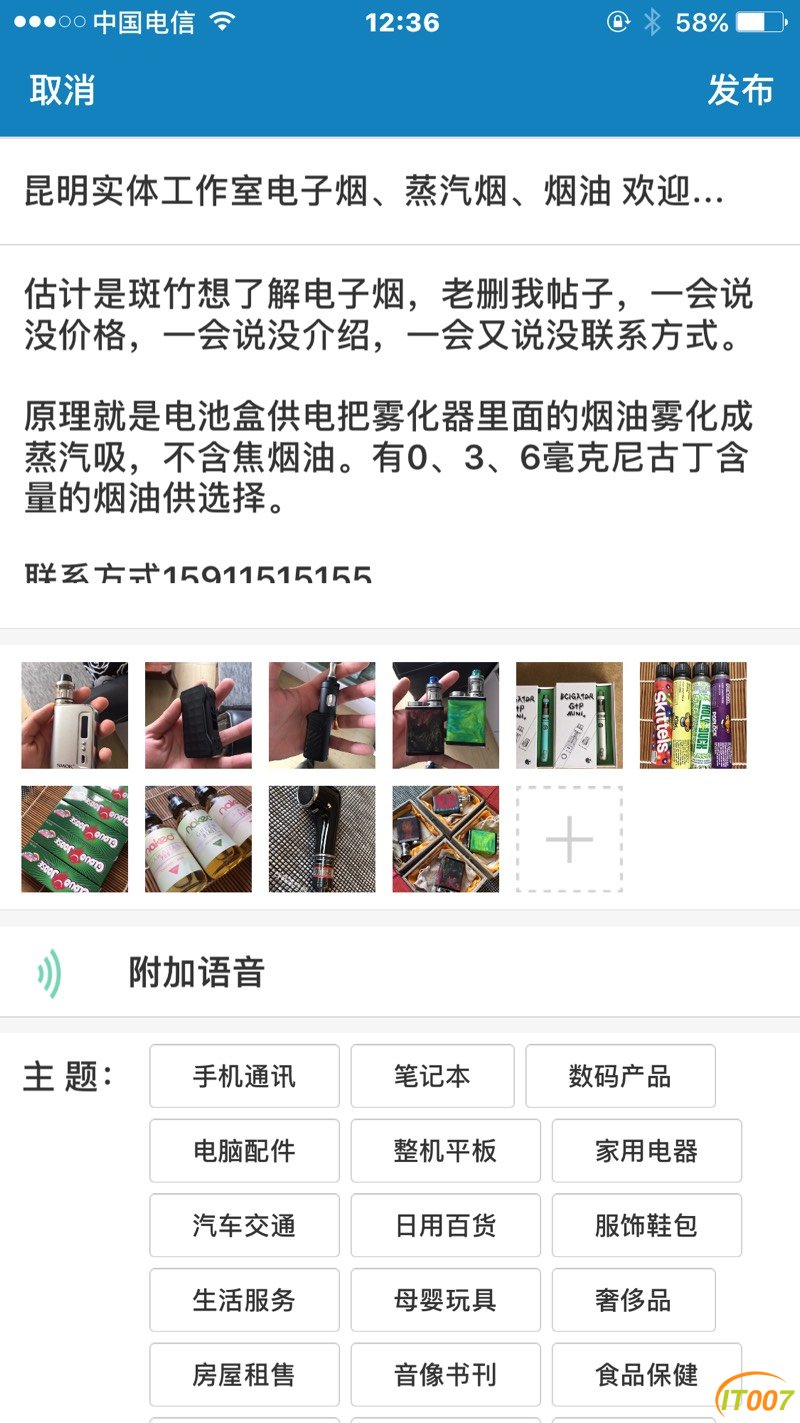Select the 房屋租售 topic

click(x=244, y=1375)
